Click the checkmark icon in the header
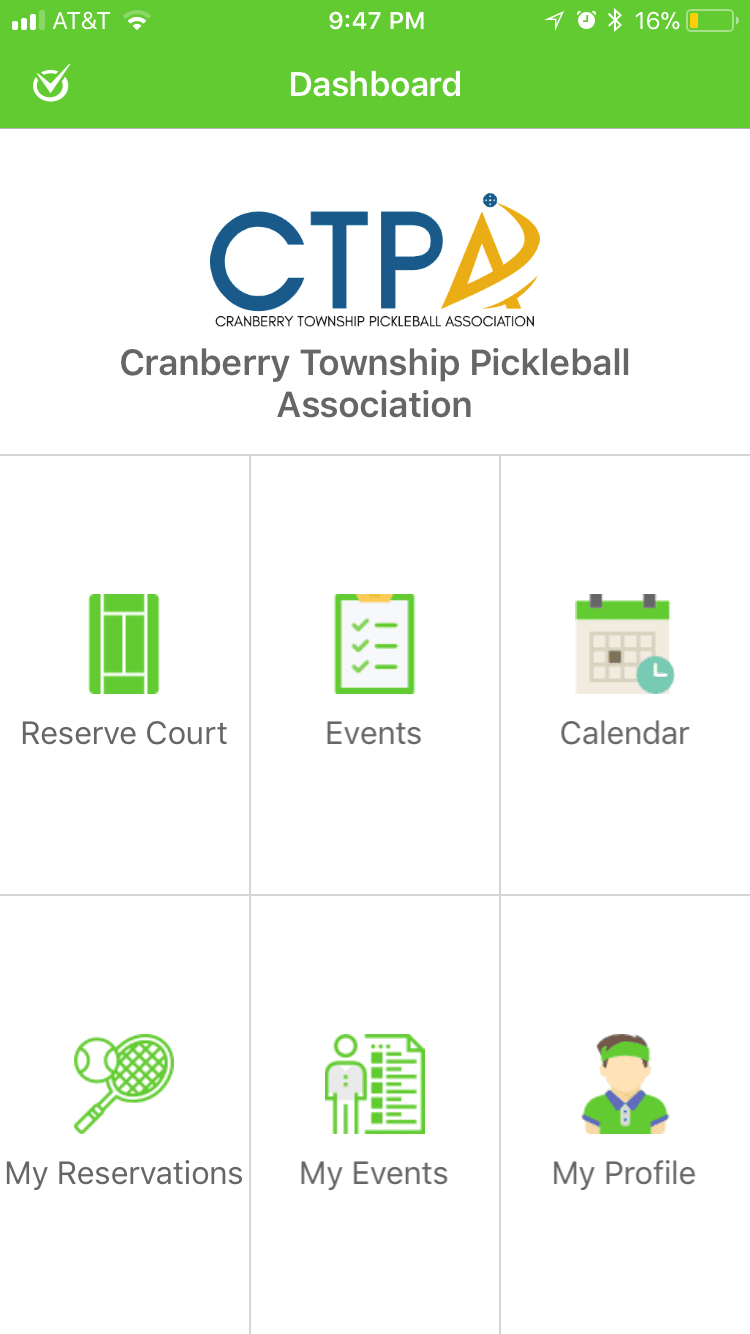Image resolution: width=750 pixels, height=1334 pixels. point(49,84)
